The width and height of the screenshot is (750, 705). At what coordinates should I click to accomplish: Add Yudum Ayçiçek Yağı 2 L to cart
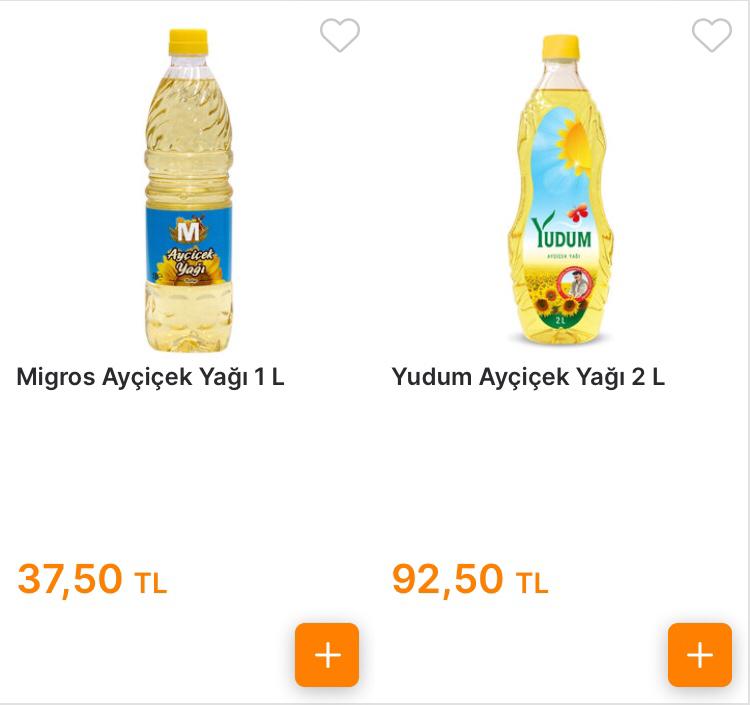click(x=700, y=655)
